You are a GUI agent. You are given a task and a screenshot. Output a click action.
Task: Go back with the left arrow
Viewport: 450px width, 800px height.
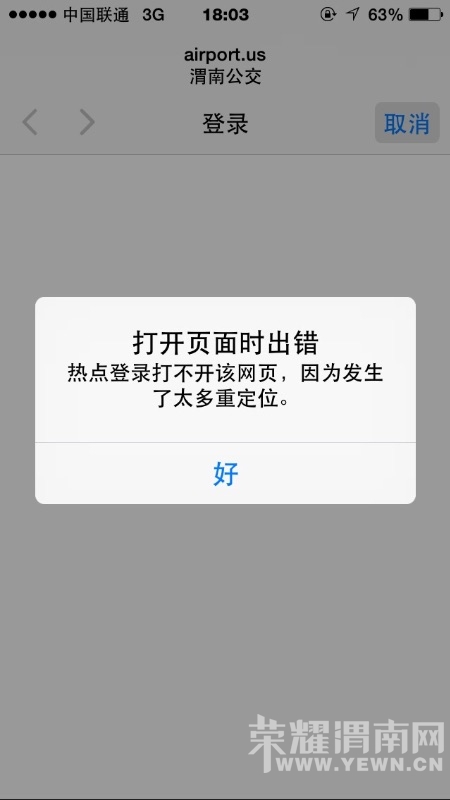(30, 122)
